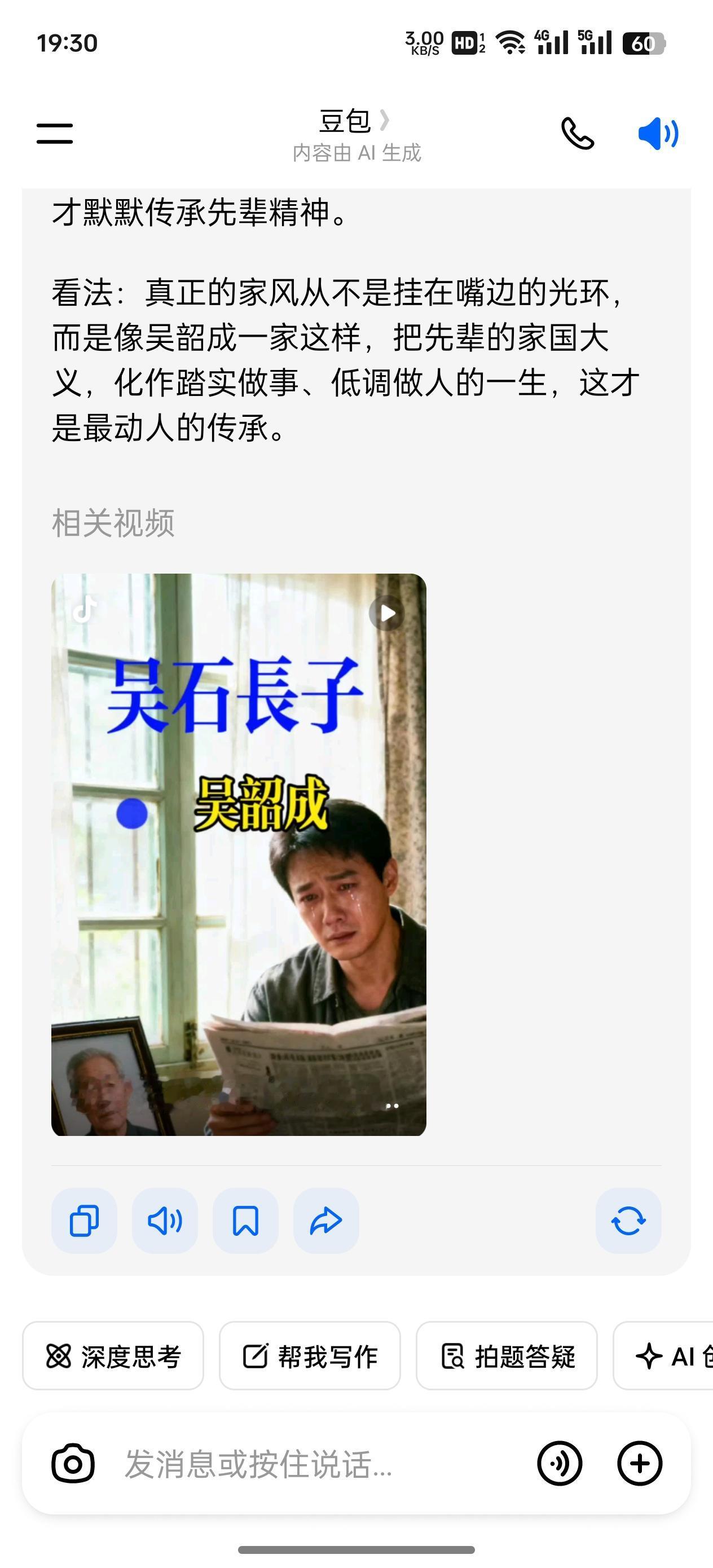
Task: Share the AI response
Action: pyautogui.click(x=327, y=1221)
